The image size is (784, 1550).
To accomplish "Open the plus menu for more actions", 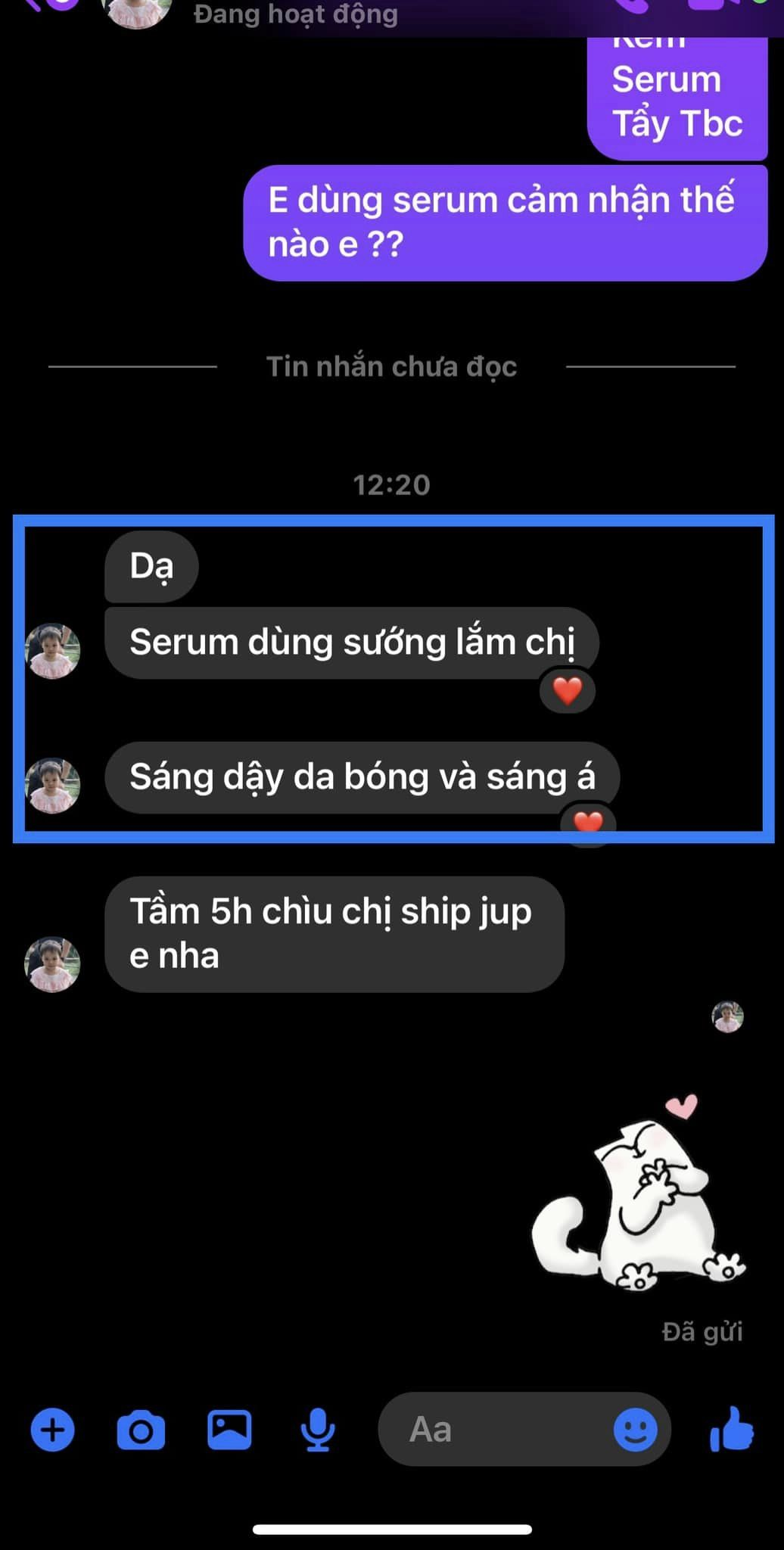I will (52, 1430).
